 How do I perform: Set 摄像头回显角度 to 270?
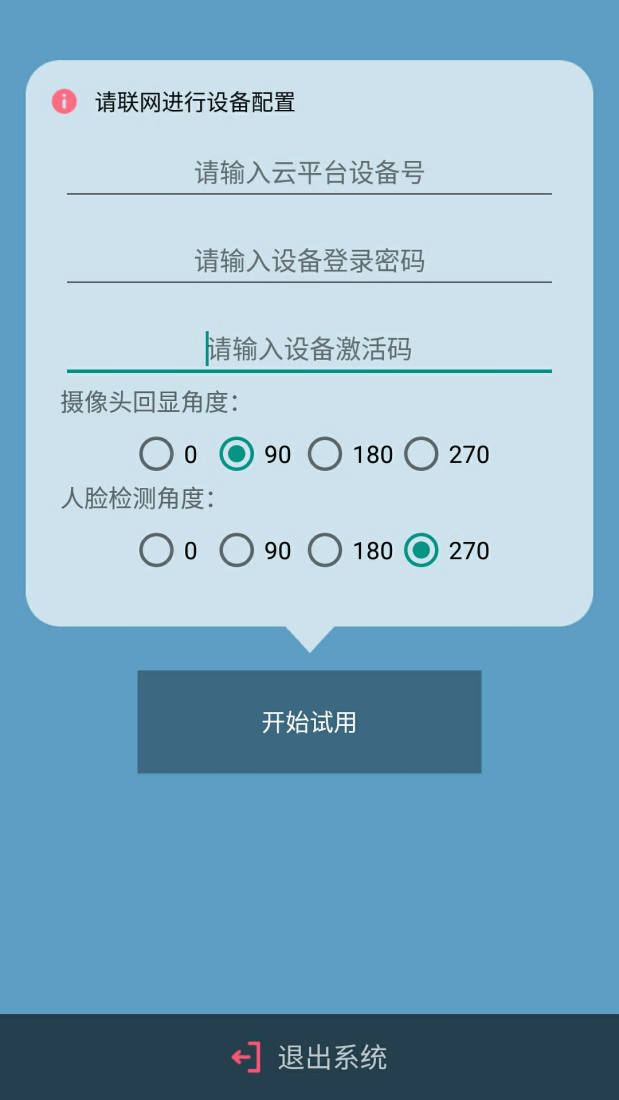coord(446,454)
